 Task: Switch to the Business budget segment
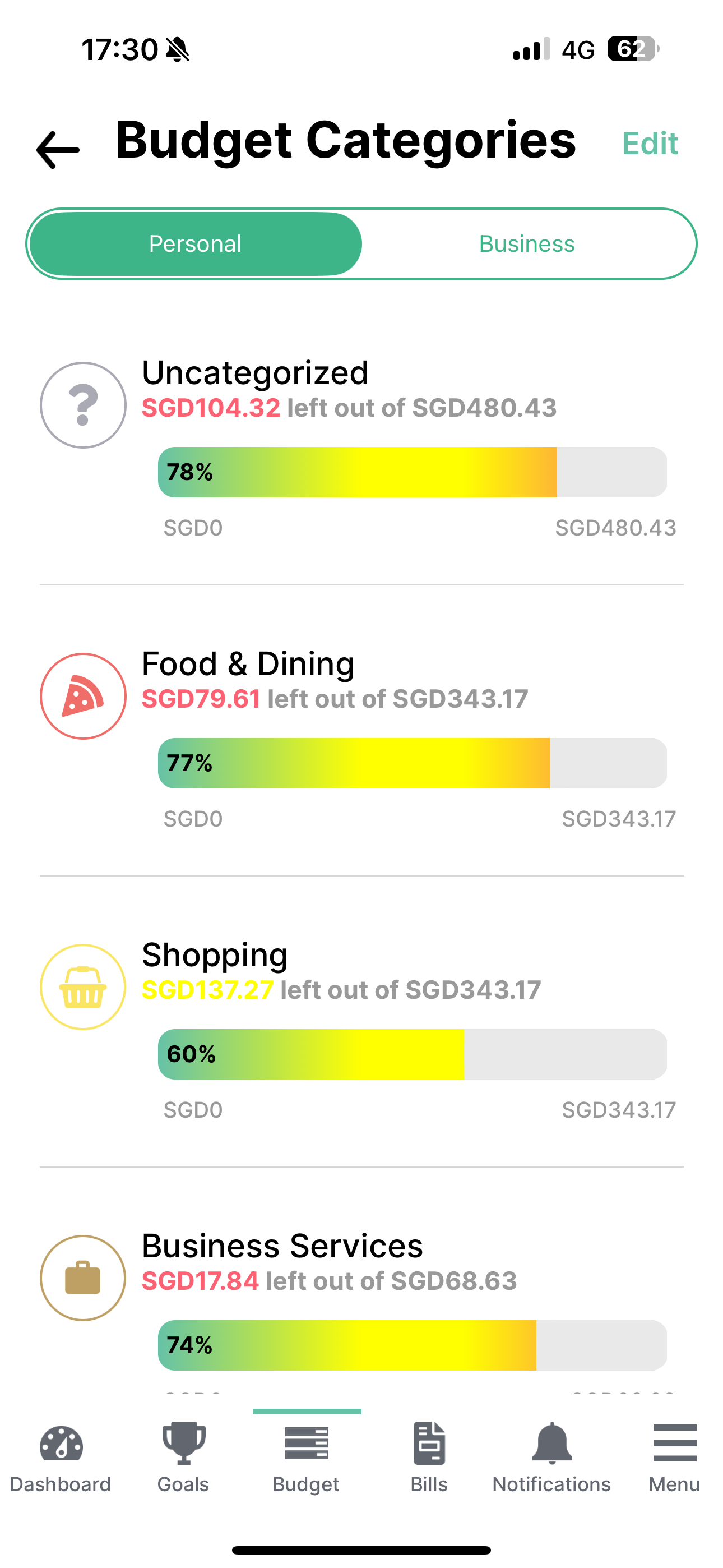[x=526, y=244]
